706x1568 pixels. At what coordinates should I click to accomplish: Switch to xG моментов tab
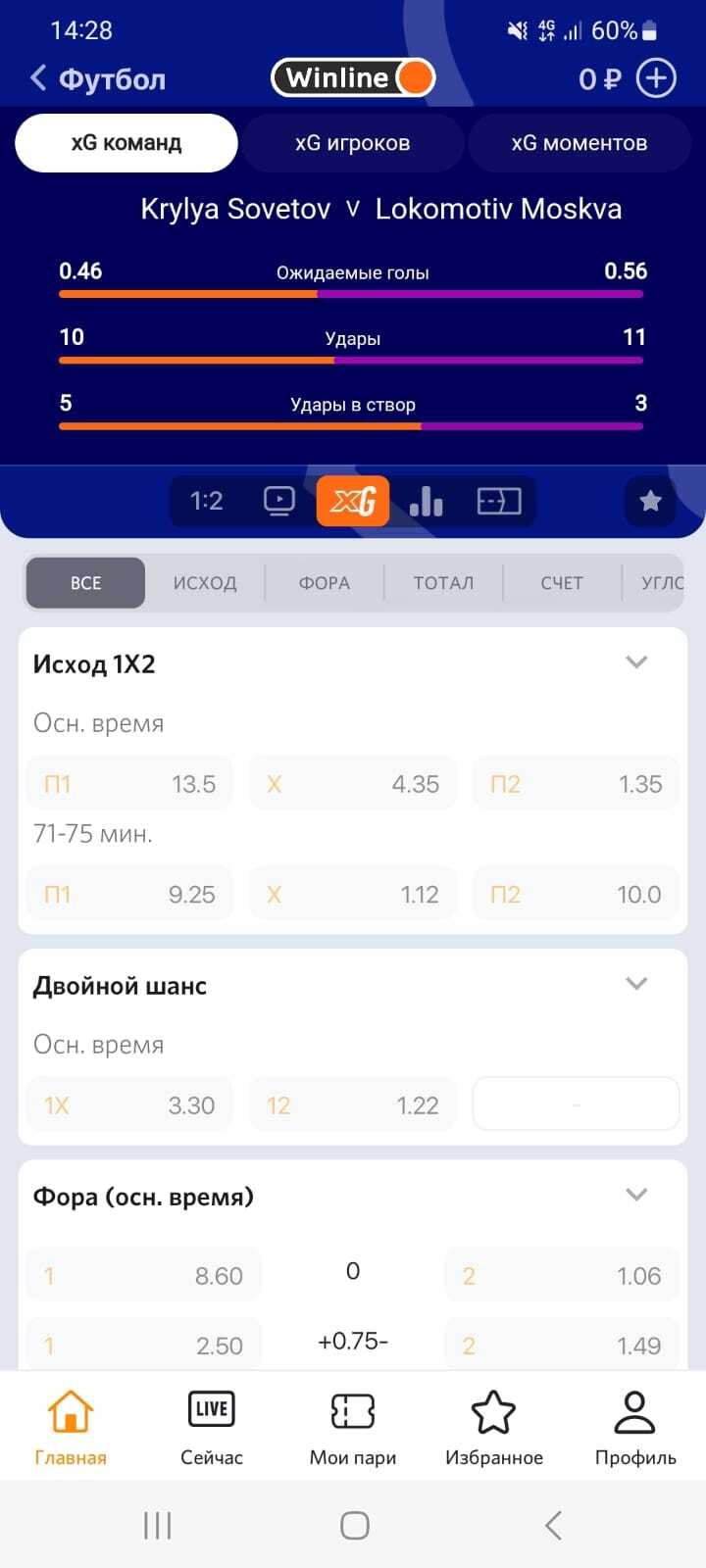point(579,143)
